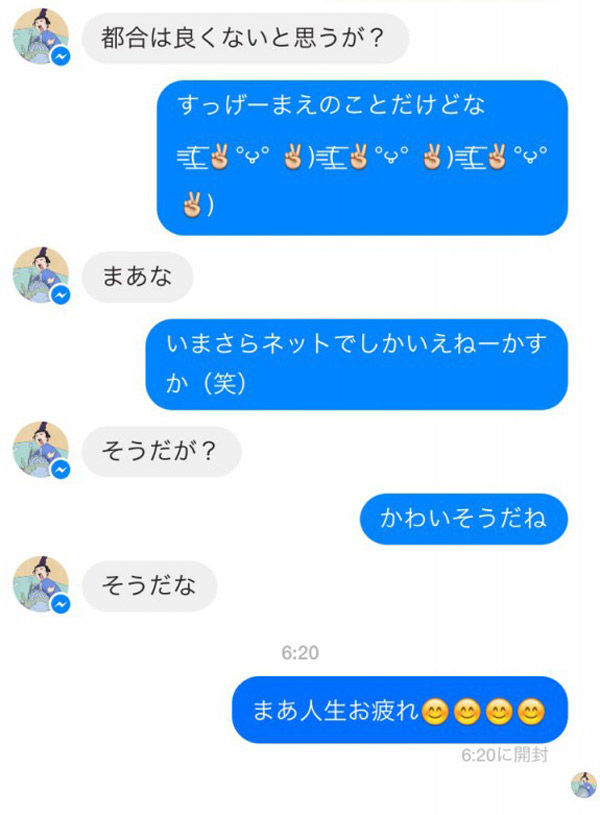Select the avatar next to "そうだな"
Screen dimensions: 600x815
pyautogui.click(x=40, y=583)
